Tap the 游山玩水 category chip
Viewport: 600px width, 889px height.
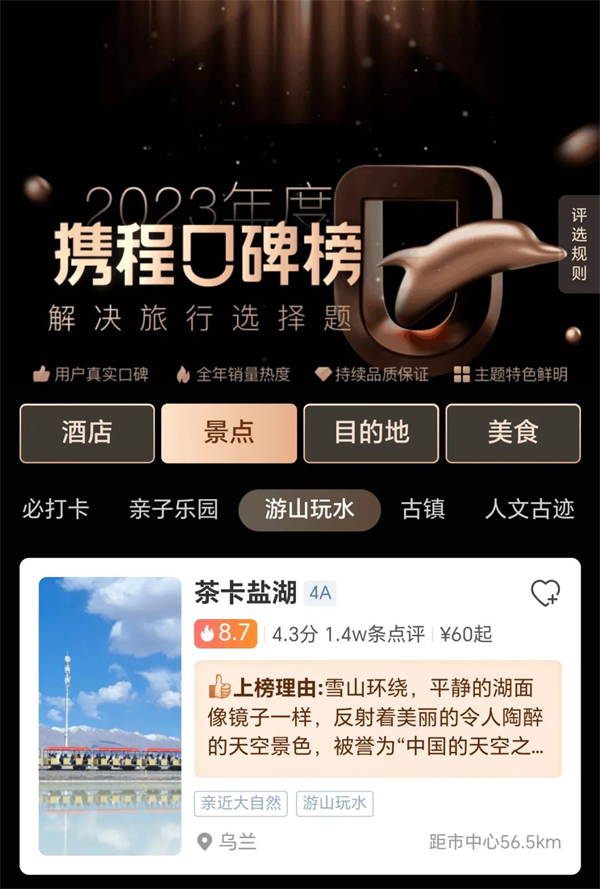310,509
